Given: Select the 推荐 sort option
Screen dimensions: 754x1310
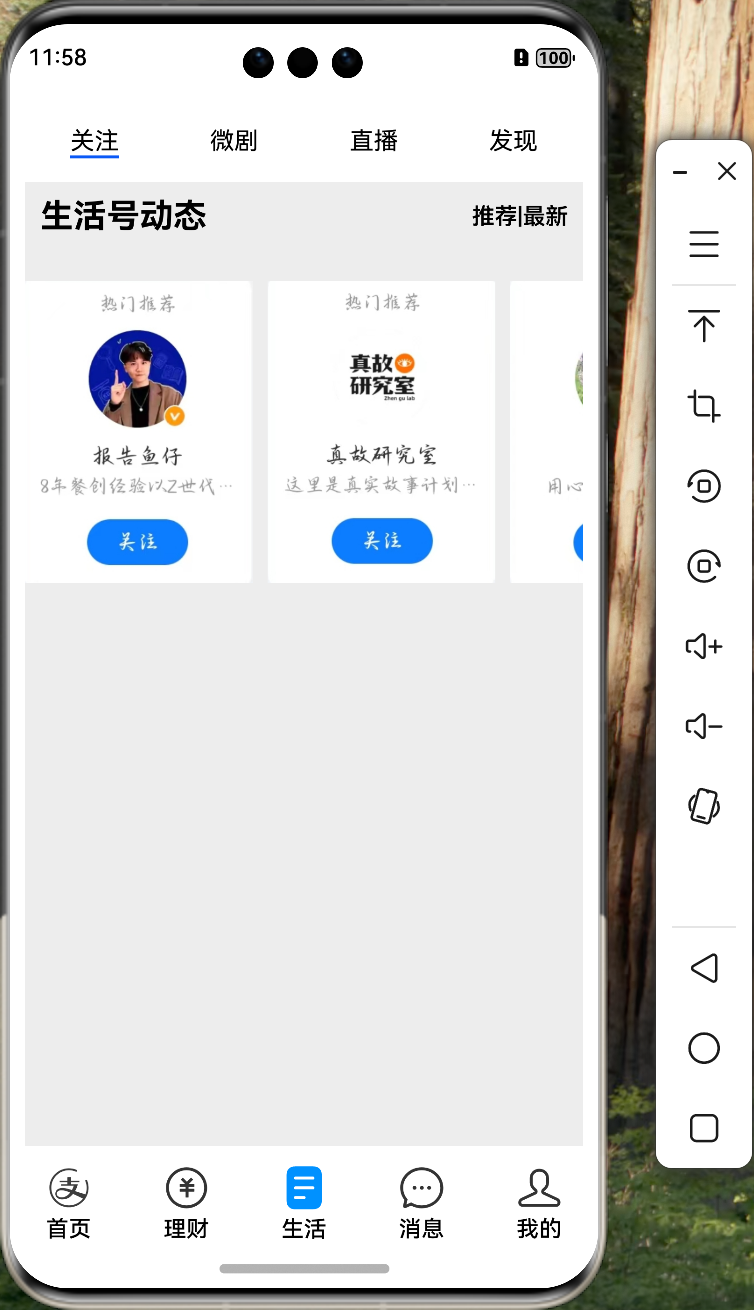Looking at the screenshot, I should point(494,216).
